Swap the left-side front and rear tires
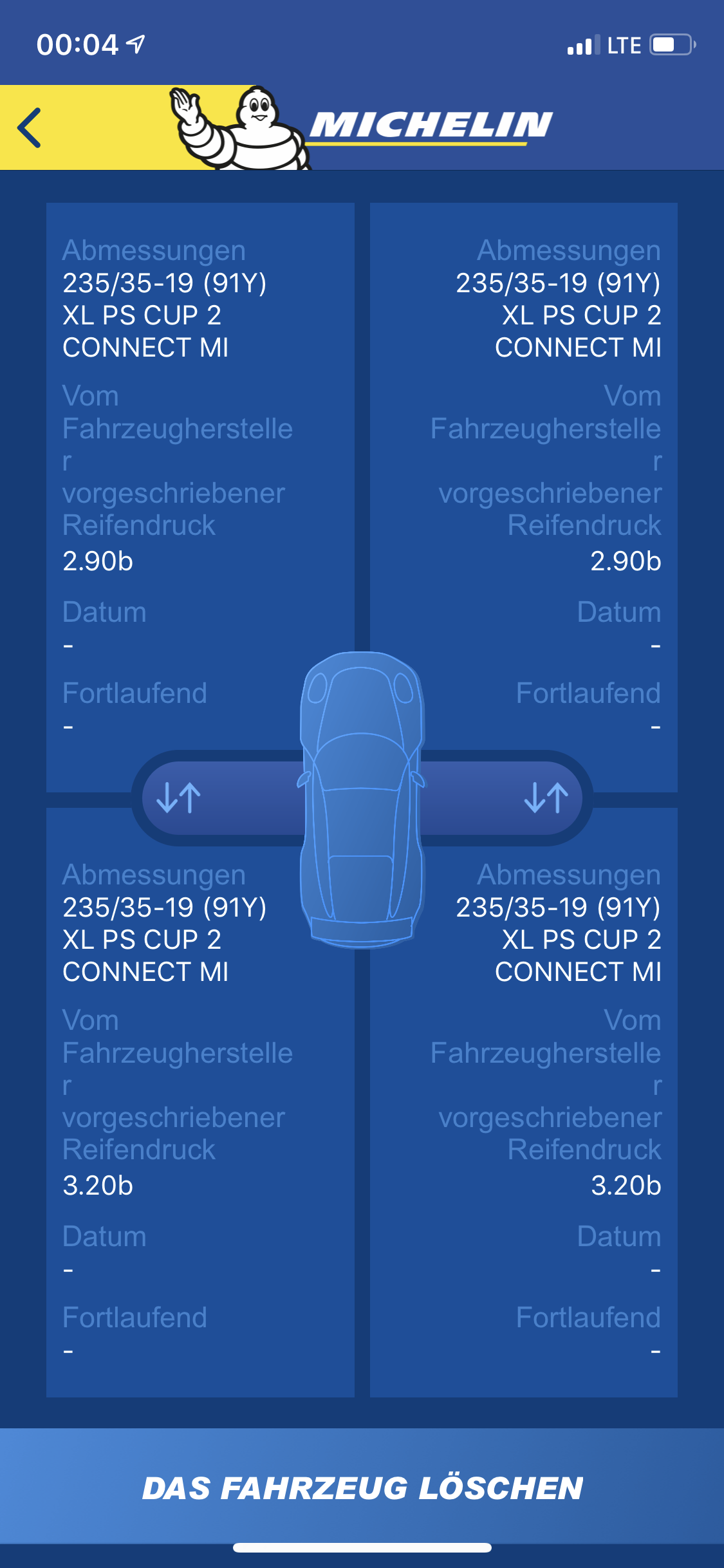The height and width of the screenshot is (1568, 724). 179,798
